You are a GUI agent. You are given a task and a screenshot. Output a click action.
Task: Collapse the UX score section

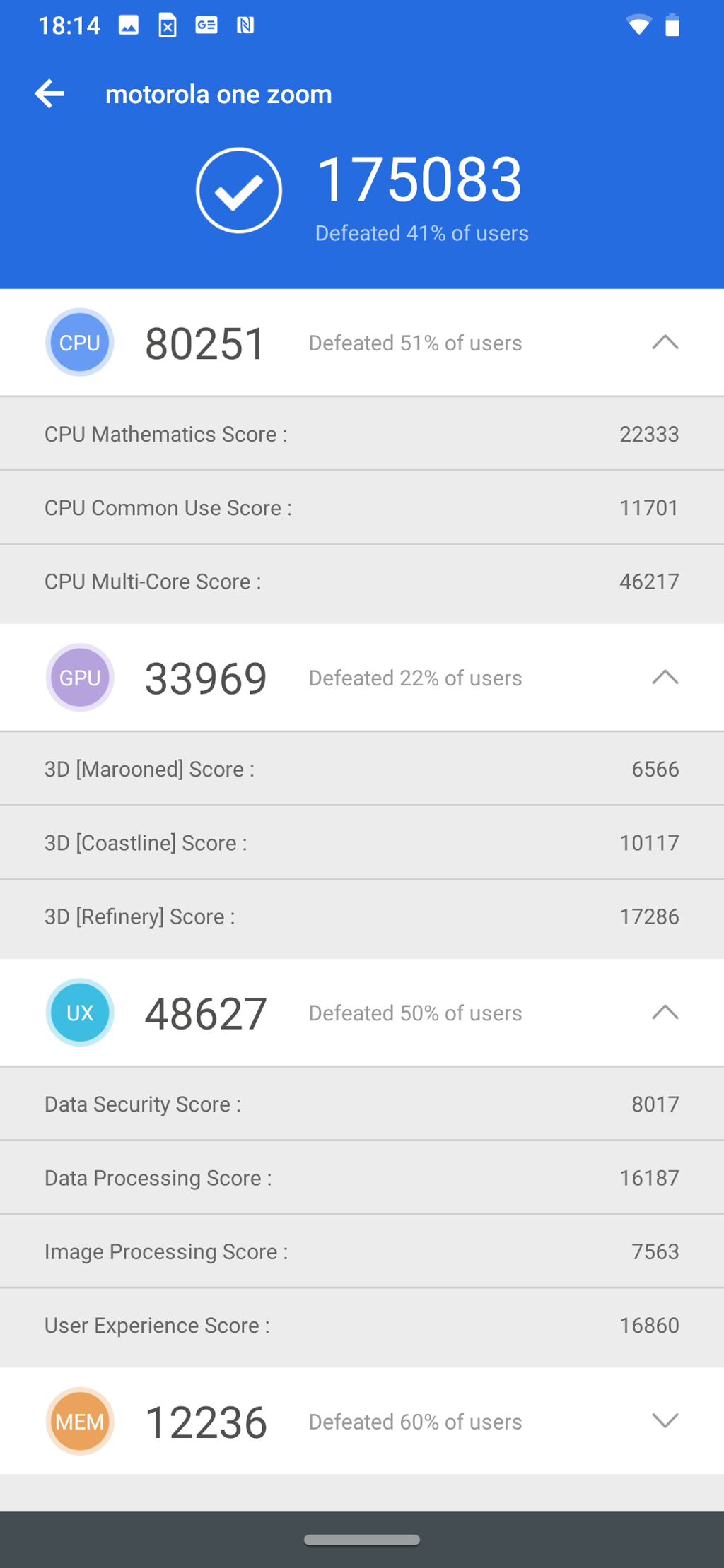tap(665, 1013)
